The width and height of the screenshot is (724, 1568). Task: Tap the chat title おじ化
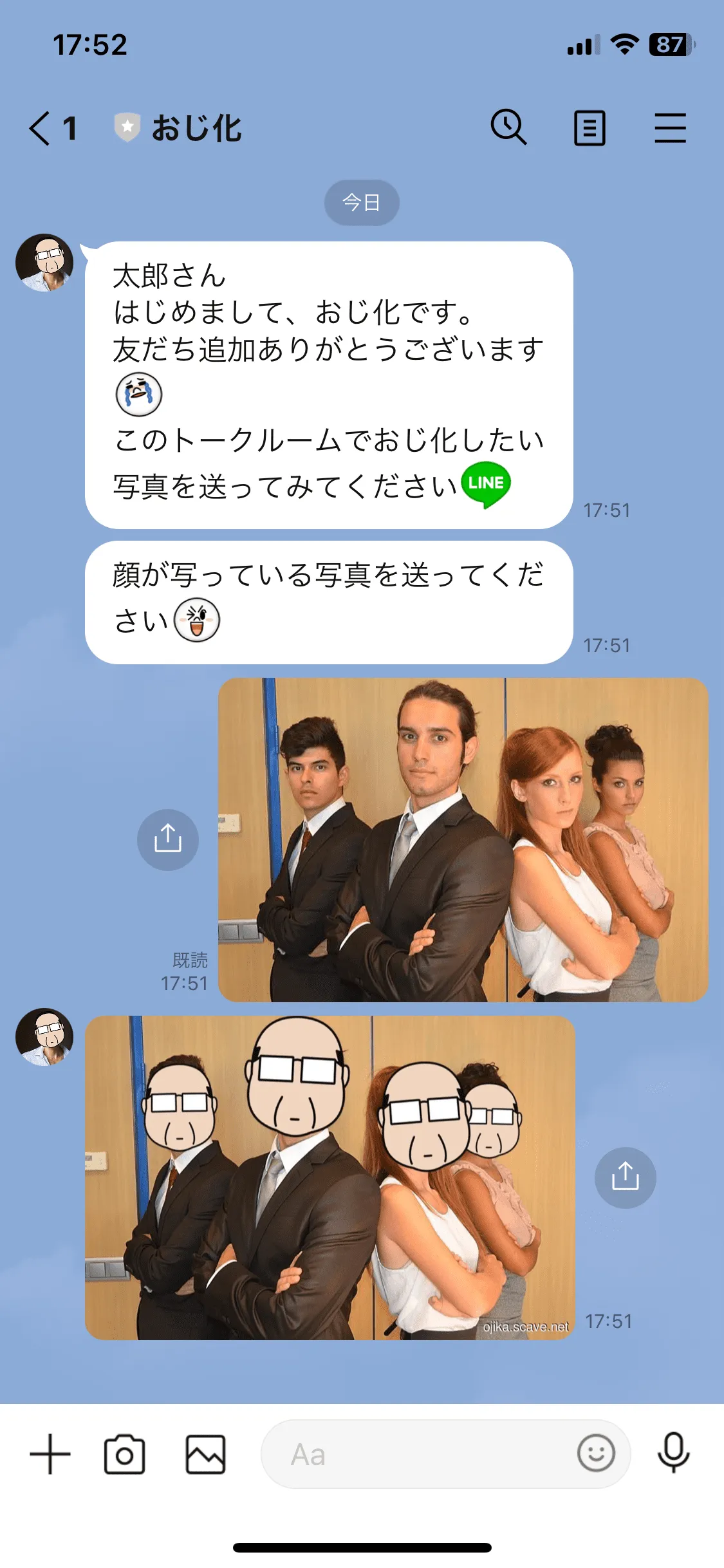point(196,127)
